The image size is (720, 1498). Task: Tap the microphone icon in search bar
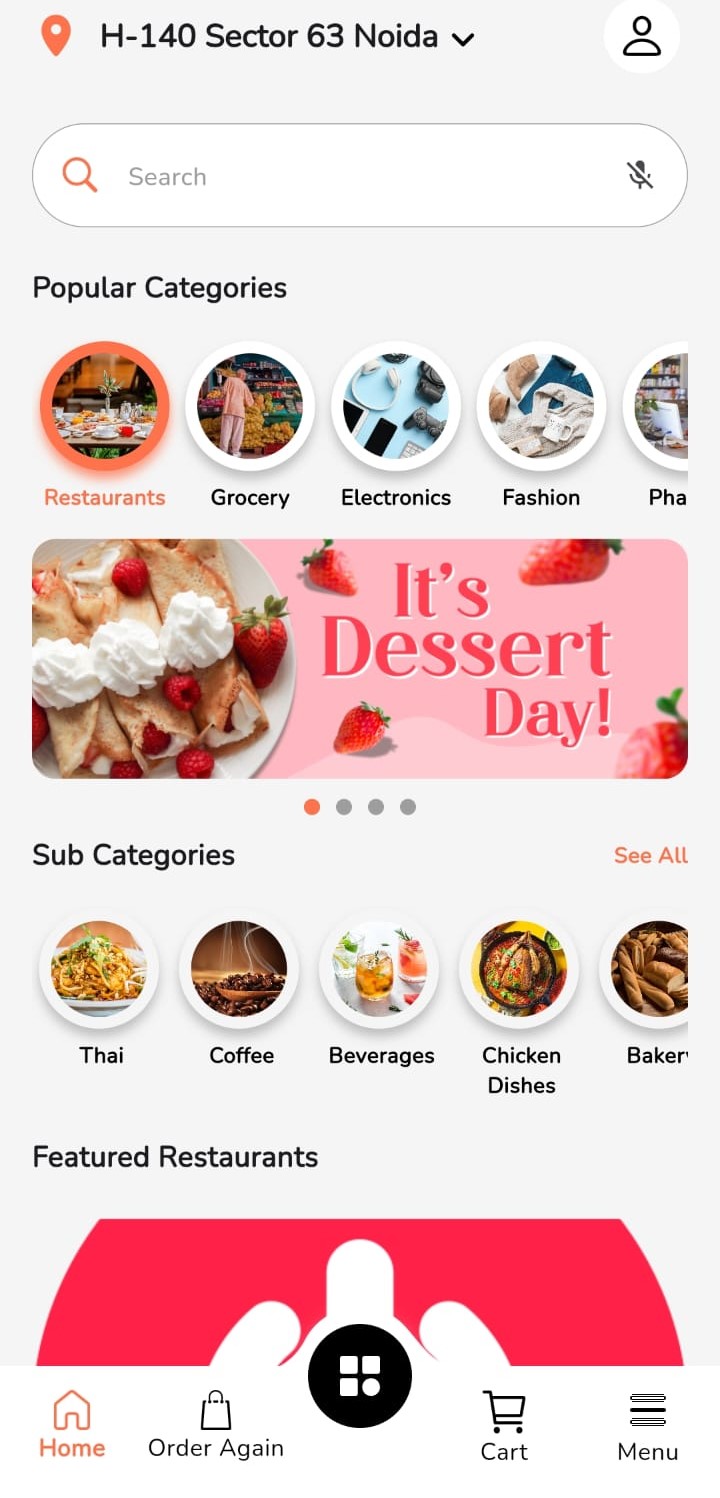[640, 176]
